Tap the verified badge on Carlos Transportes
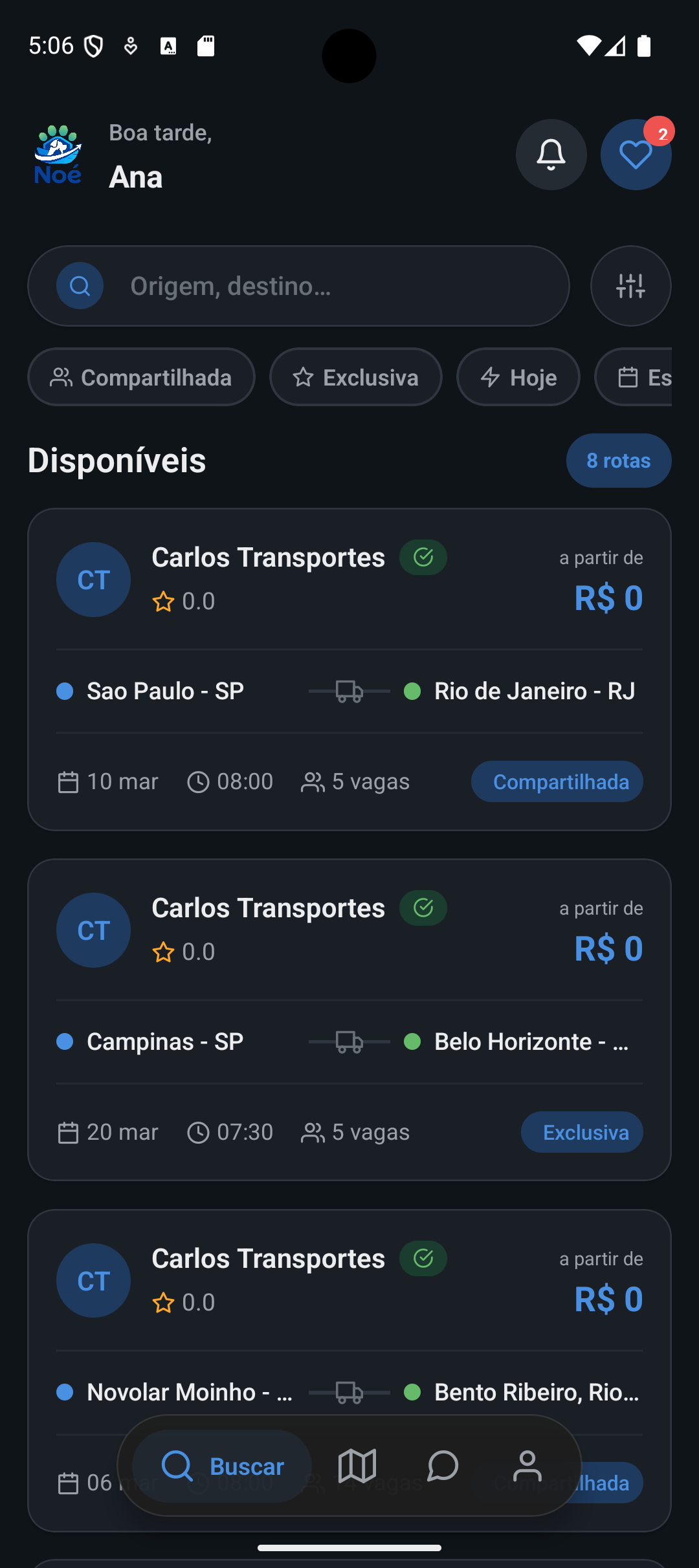This screenshot has width=699, height=1568. coord(423,556)
